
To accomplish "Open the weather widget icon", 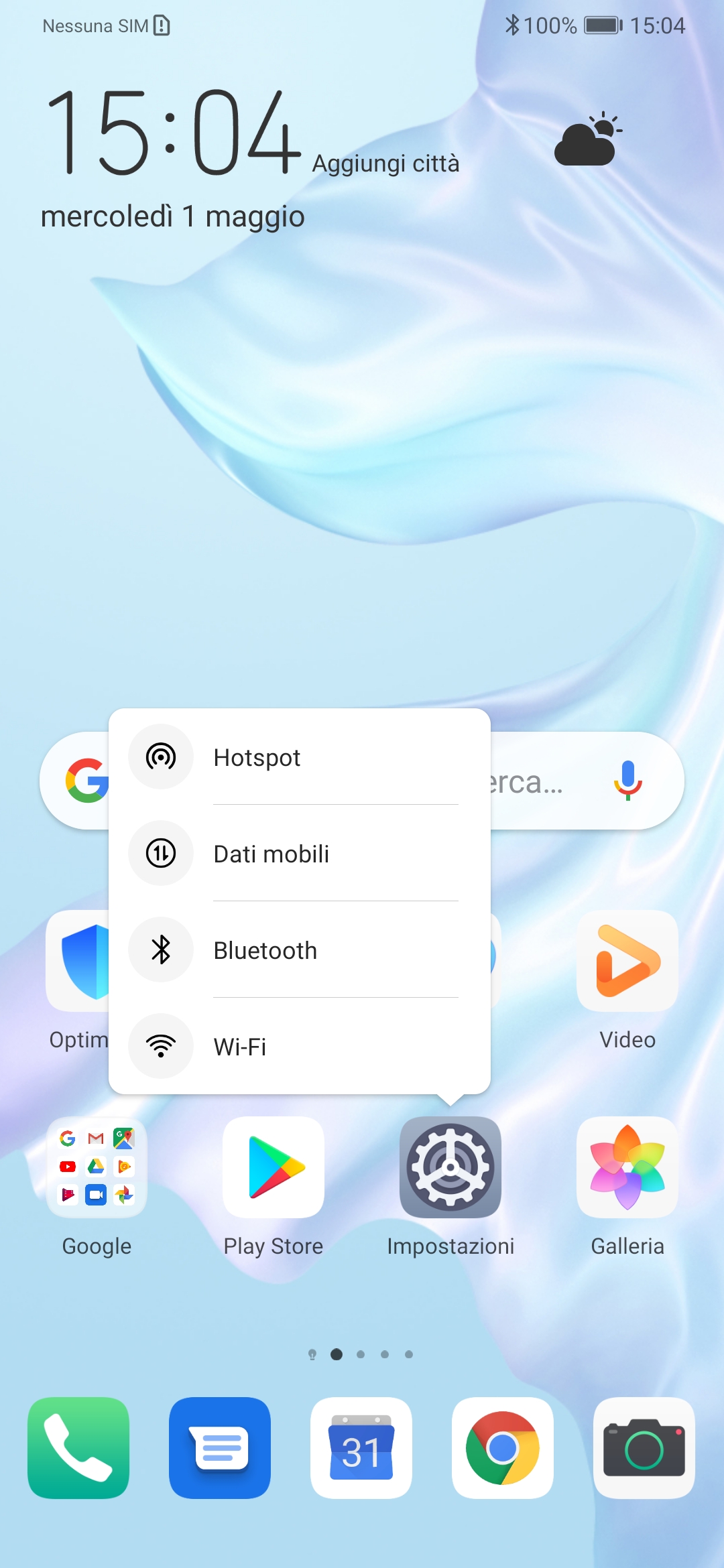I will 588,139.
